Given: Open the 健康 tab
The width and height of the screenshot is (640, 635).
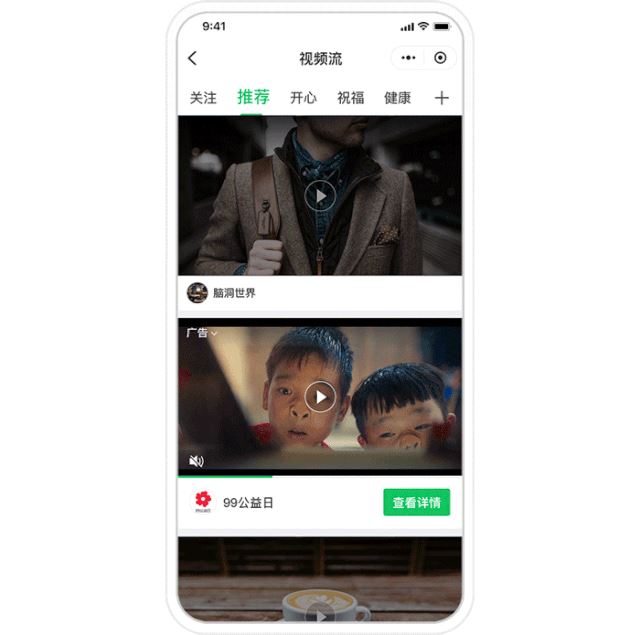Looking at the screenshot, I should [397, 98].
